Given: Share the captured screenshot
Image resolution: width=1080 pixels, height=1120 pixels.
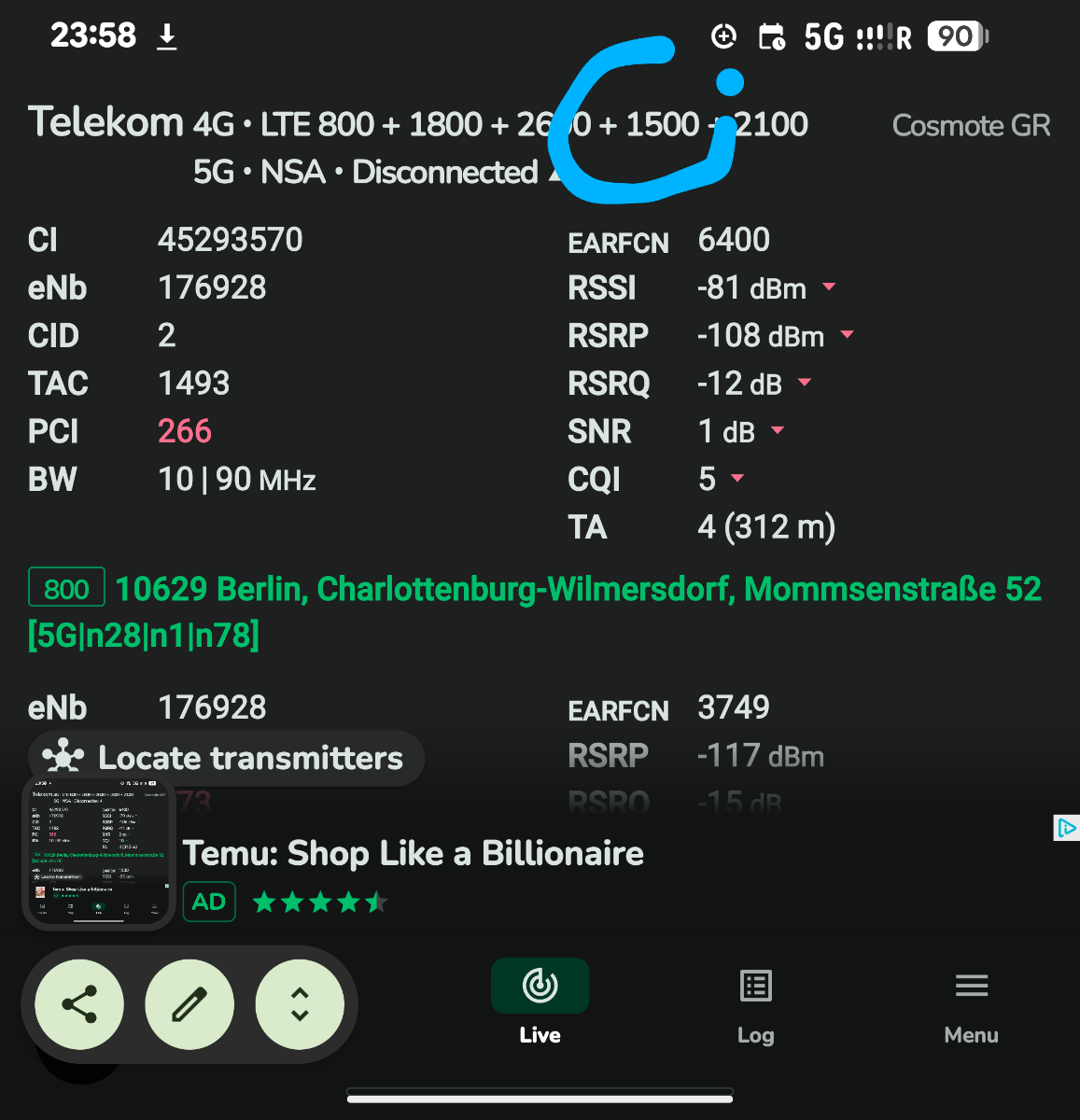Looking at the screenshot, I should tap(79, 1004).
